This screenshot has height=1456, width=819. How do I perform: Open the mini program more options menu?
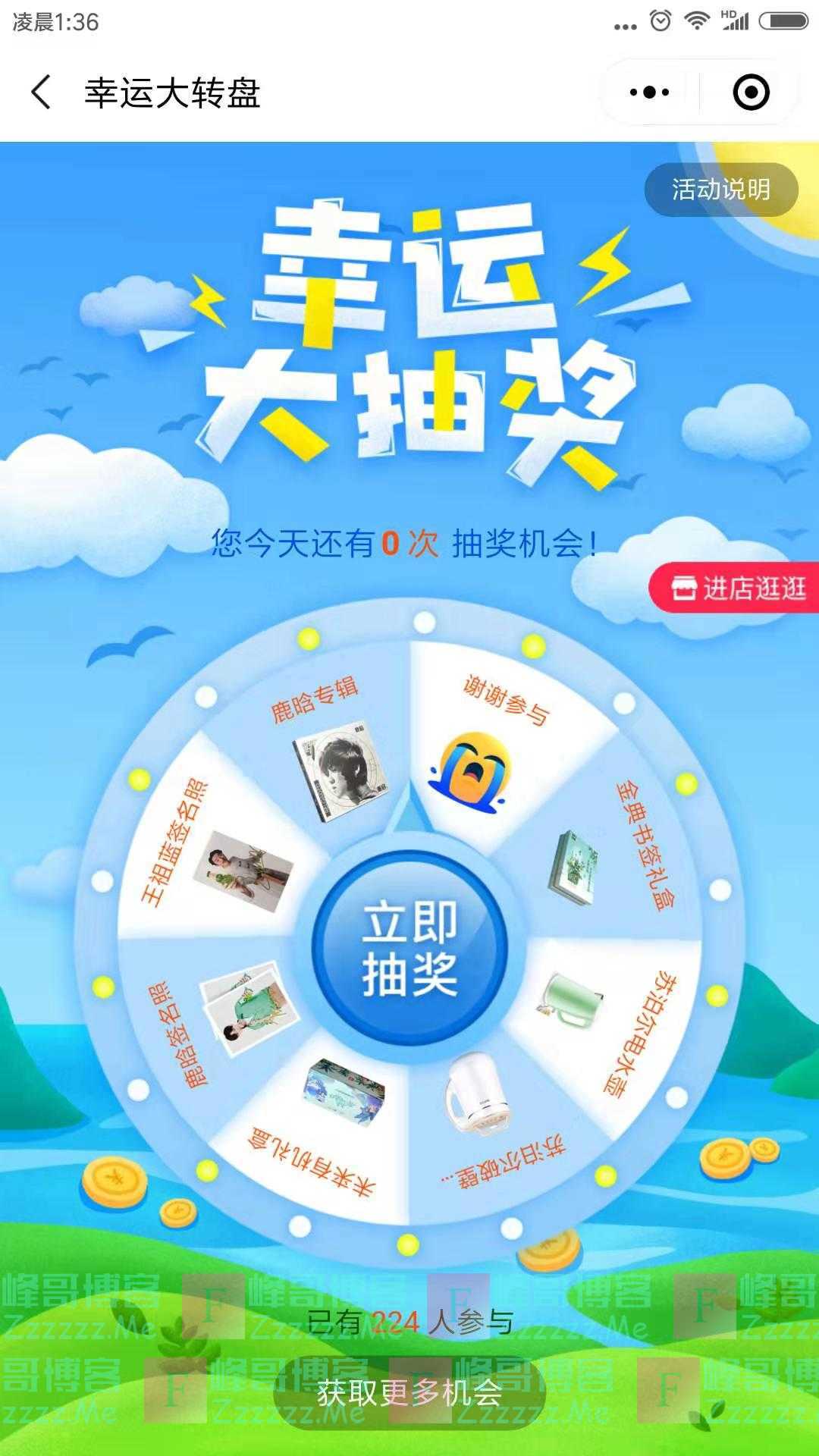(649, 93)
